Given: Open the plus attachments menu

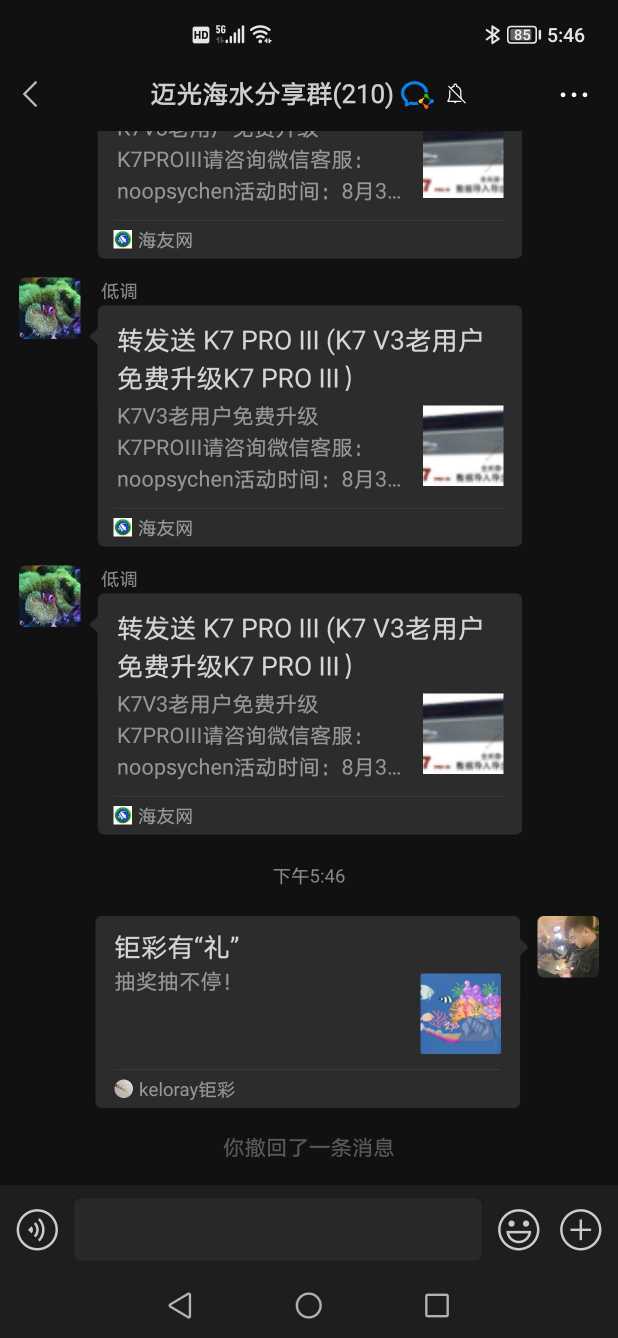Looking at the screenshot, I should [581, 1229].
